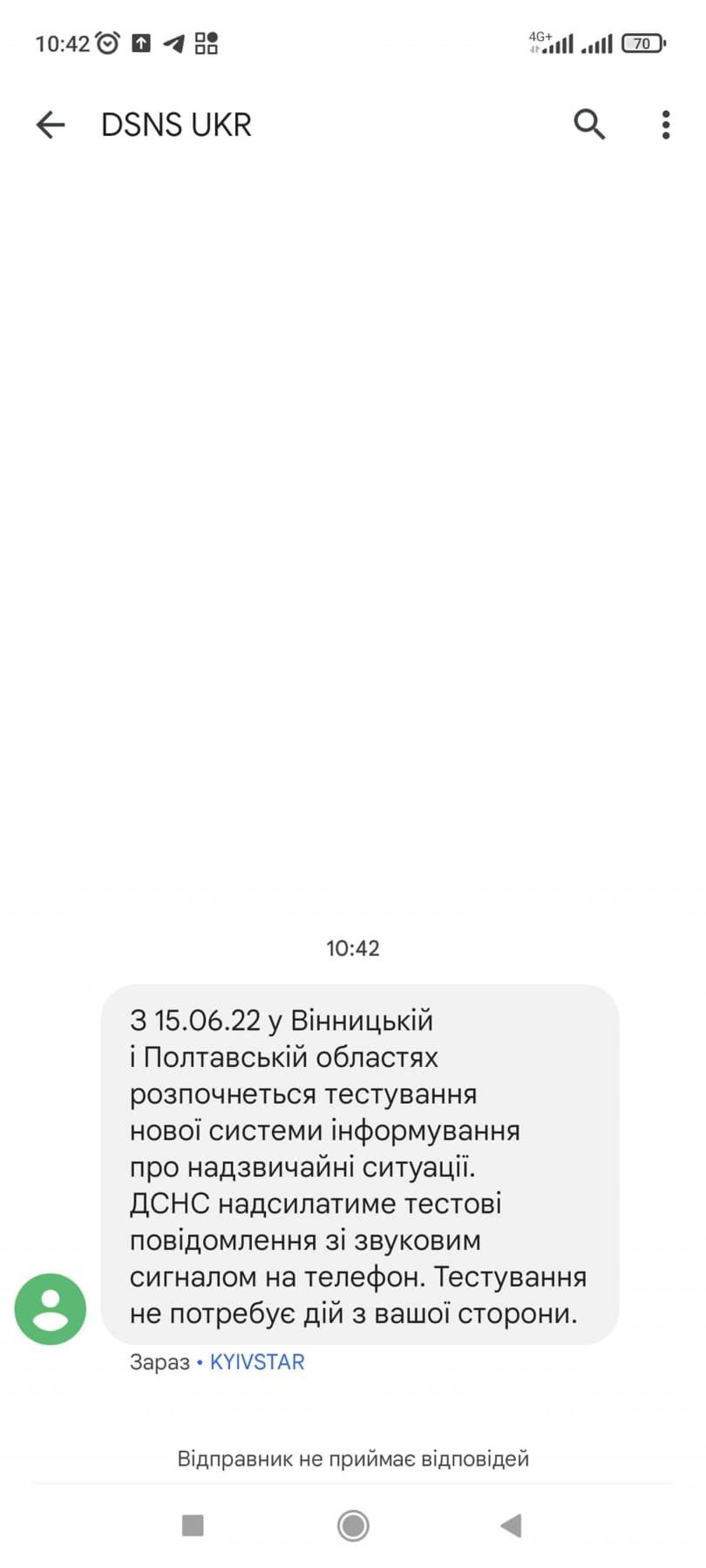This screenshot has width=706, height=1568.
Task: Go back to the conversations list
Action: coord(50,125)
